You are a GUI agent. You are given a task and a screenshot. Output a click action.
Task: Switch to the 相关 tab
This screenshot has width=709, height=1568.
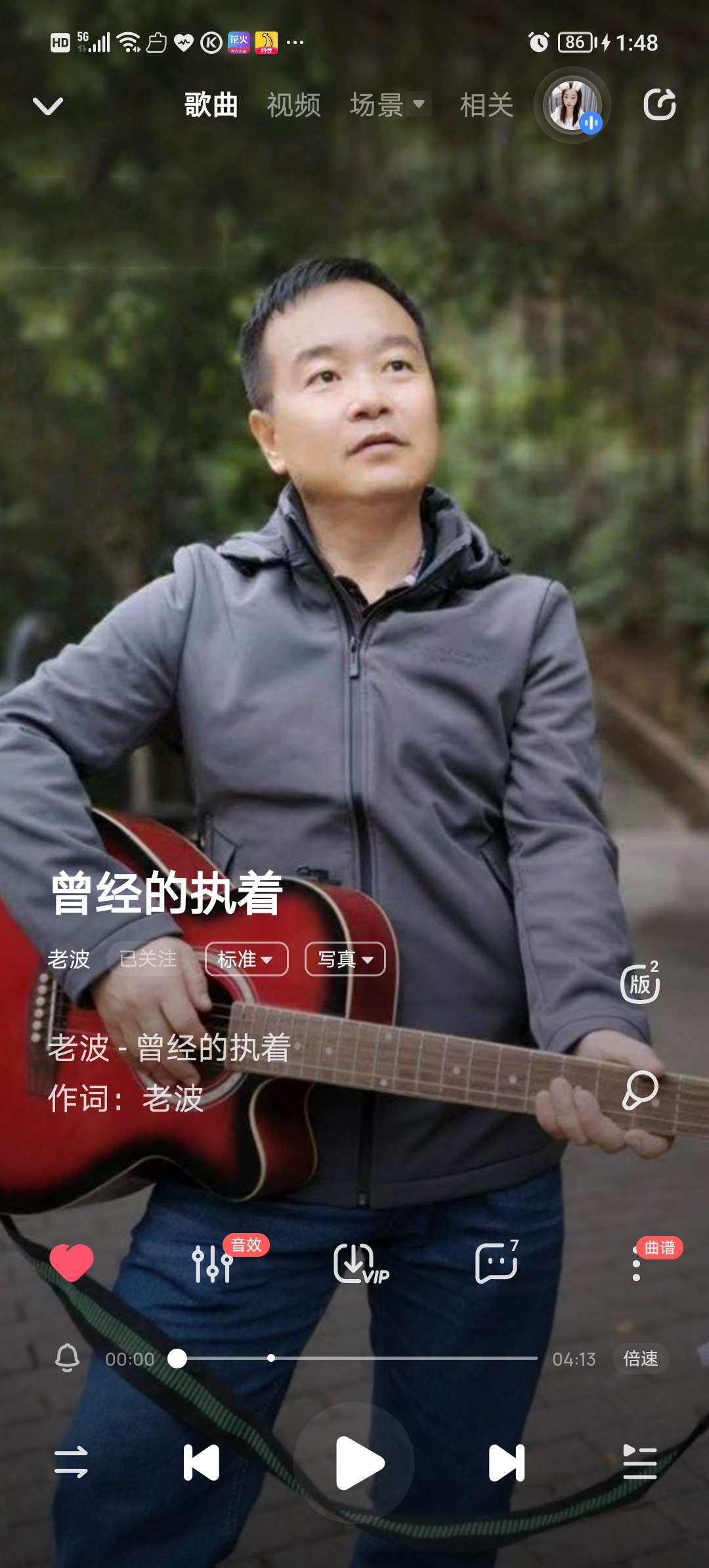pos(486,105)
